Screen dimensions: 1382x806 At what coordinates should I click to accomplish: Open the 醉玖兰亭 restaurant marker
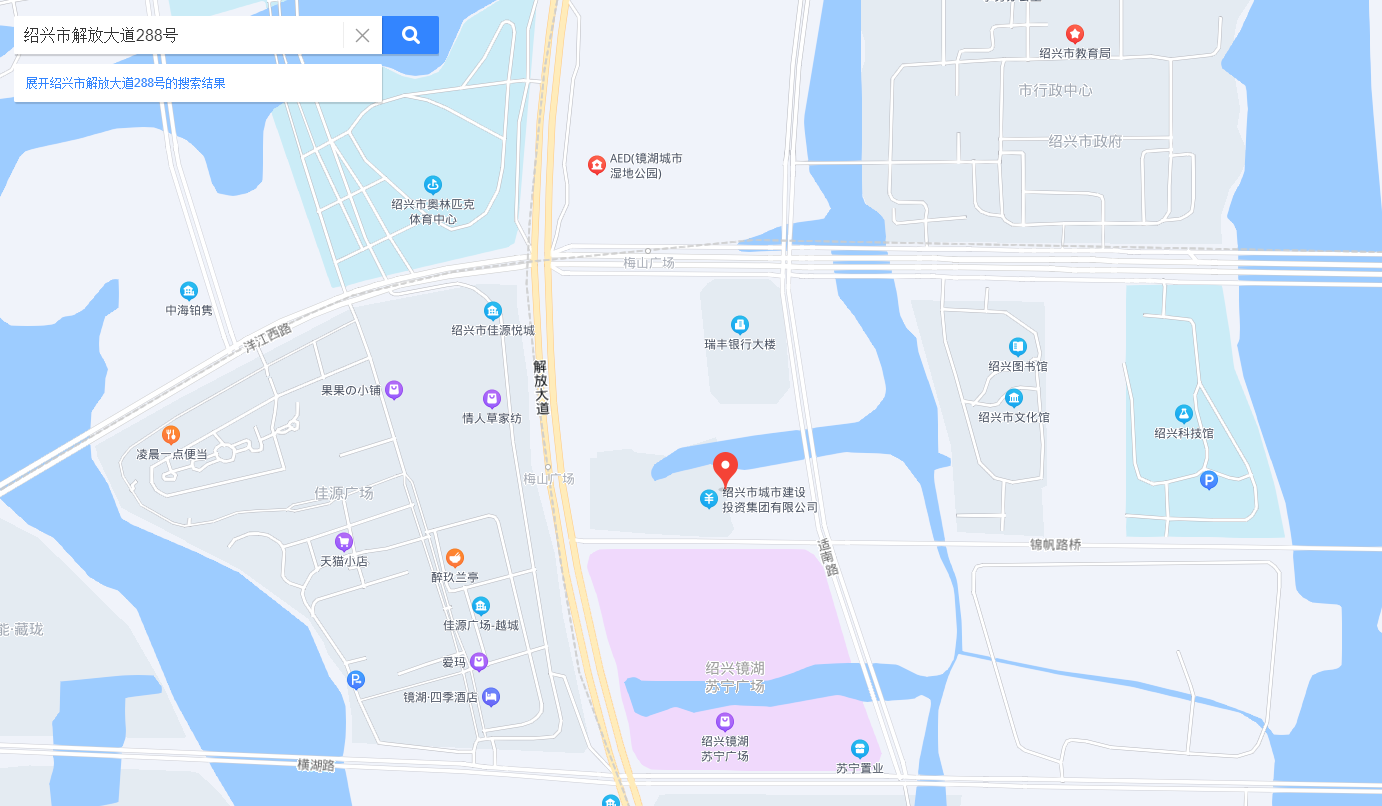click(454, 558)
